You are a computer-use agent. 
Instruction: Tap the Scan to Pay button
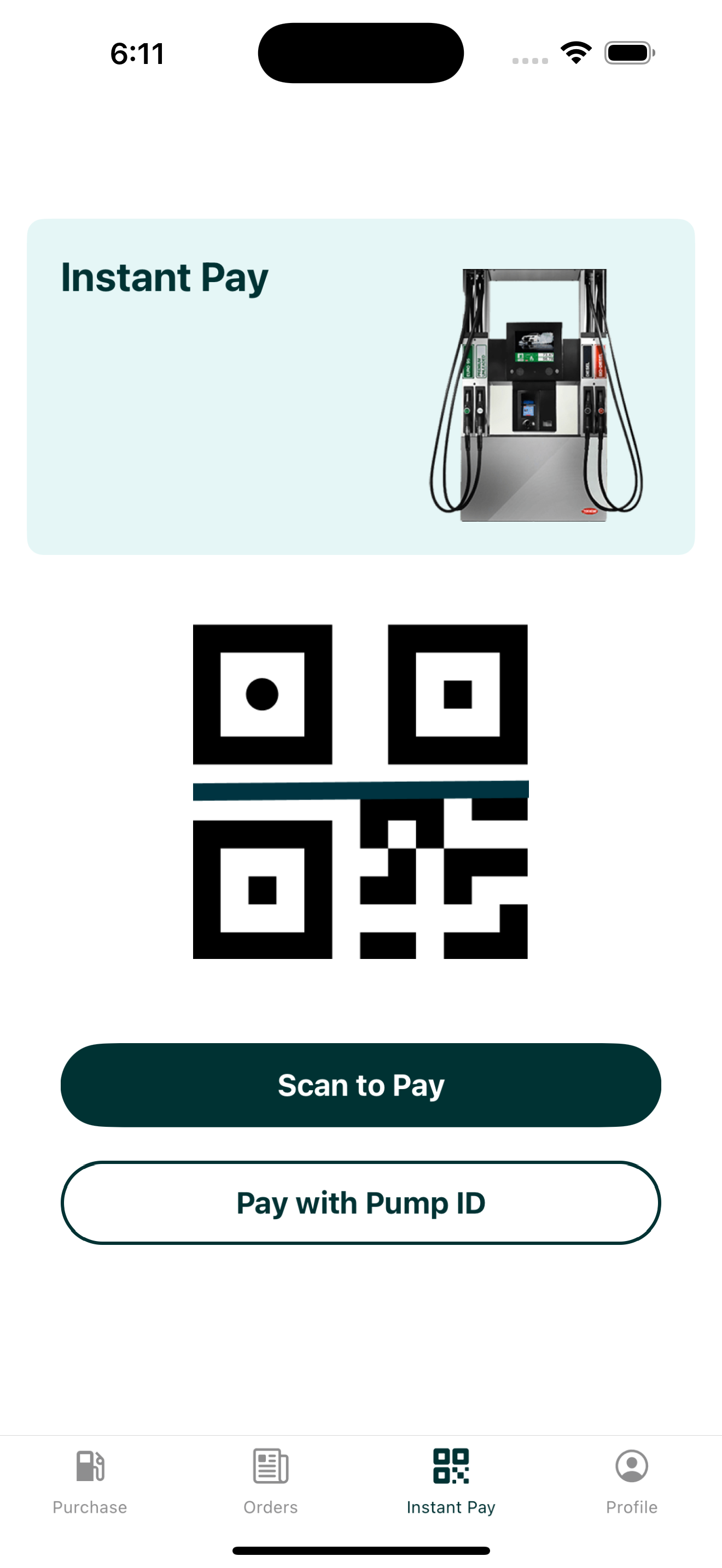coord(361,1085)
